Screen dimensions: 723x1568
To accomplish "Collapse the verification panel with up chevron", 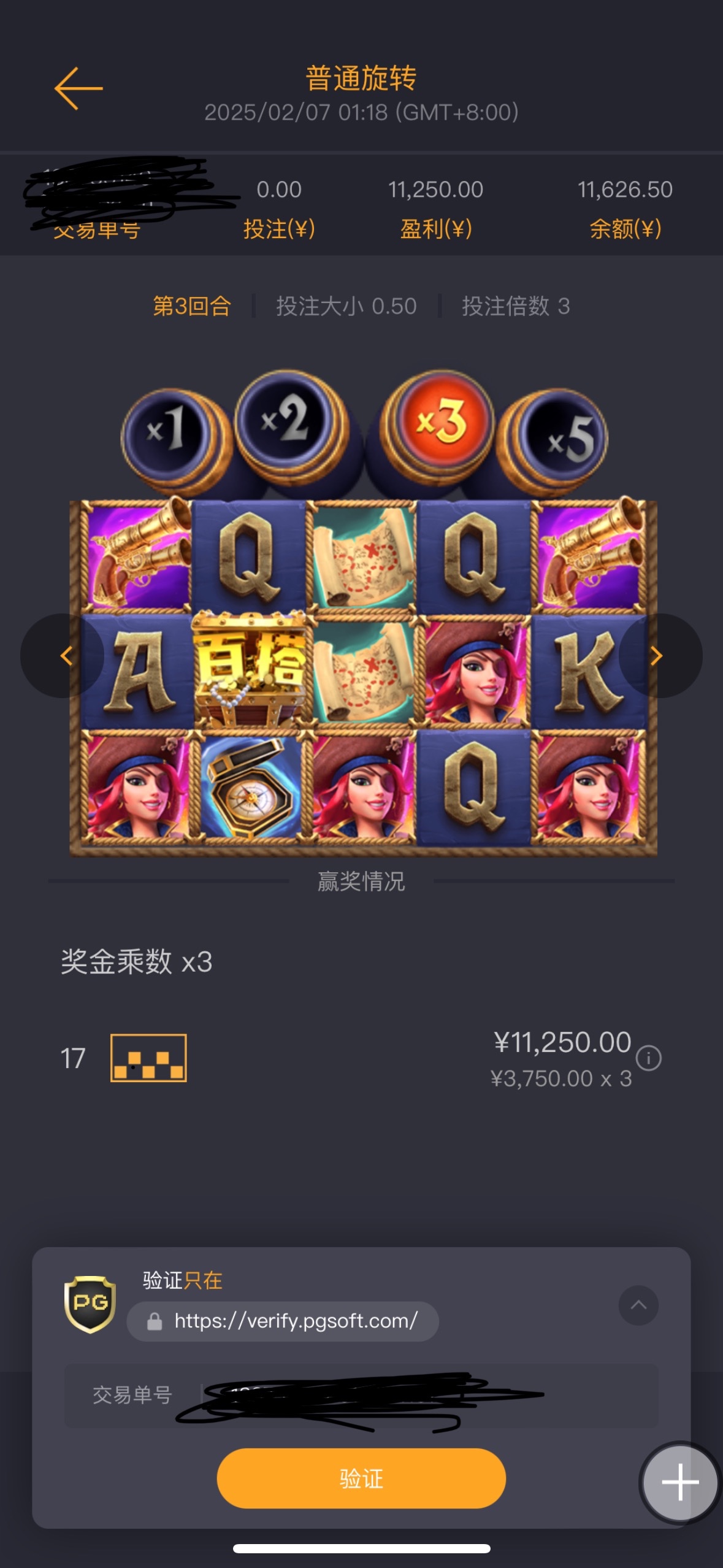I will pos(638,1305).
